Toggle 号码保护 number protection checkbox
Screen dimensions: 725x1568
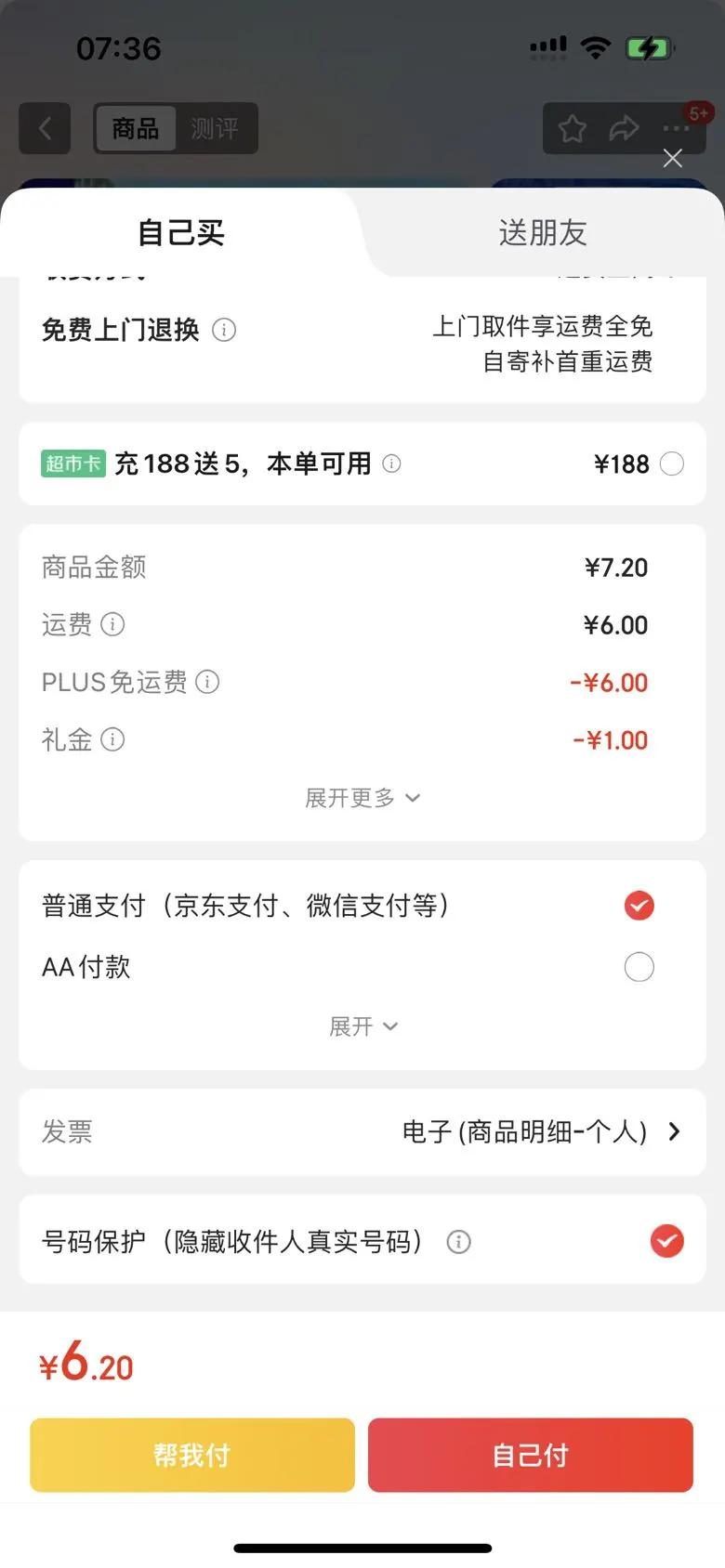[666, 1241]
